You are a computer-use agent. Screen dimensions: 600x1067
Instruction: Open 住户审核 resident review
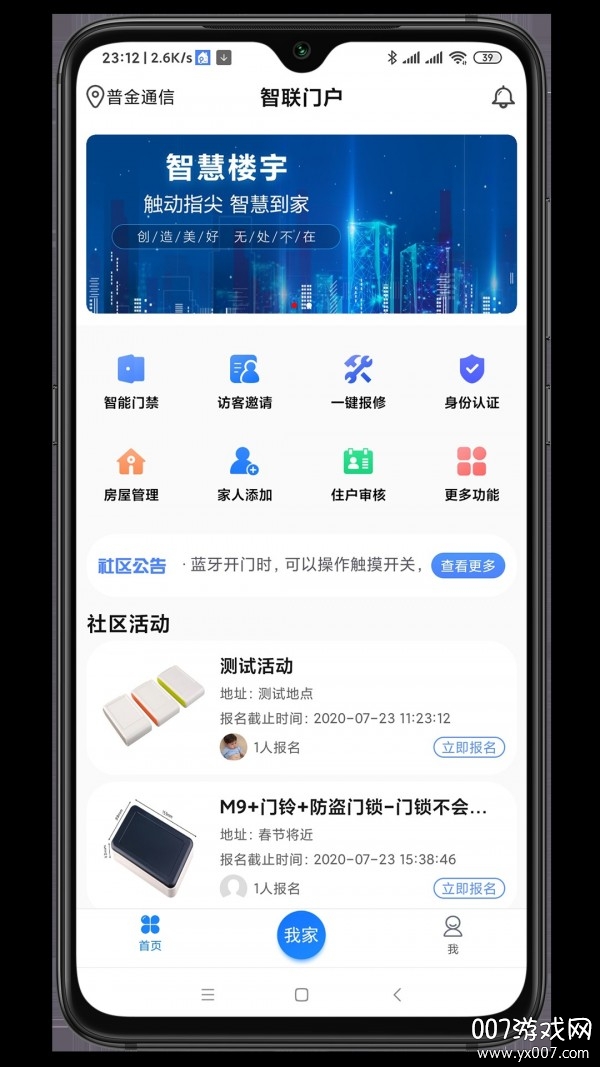(x=358, y=474)
